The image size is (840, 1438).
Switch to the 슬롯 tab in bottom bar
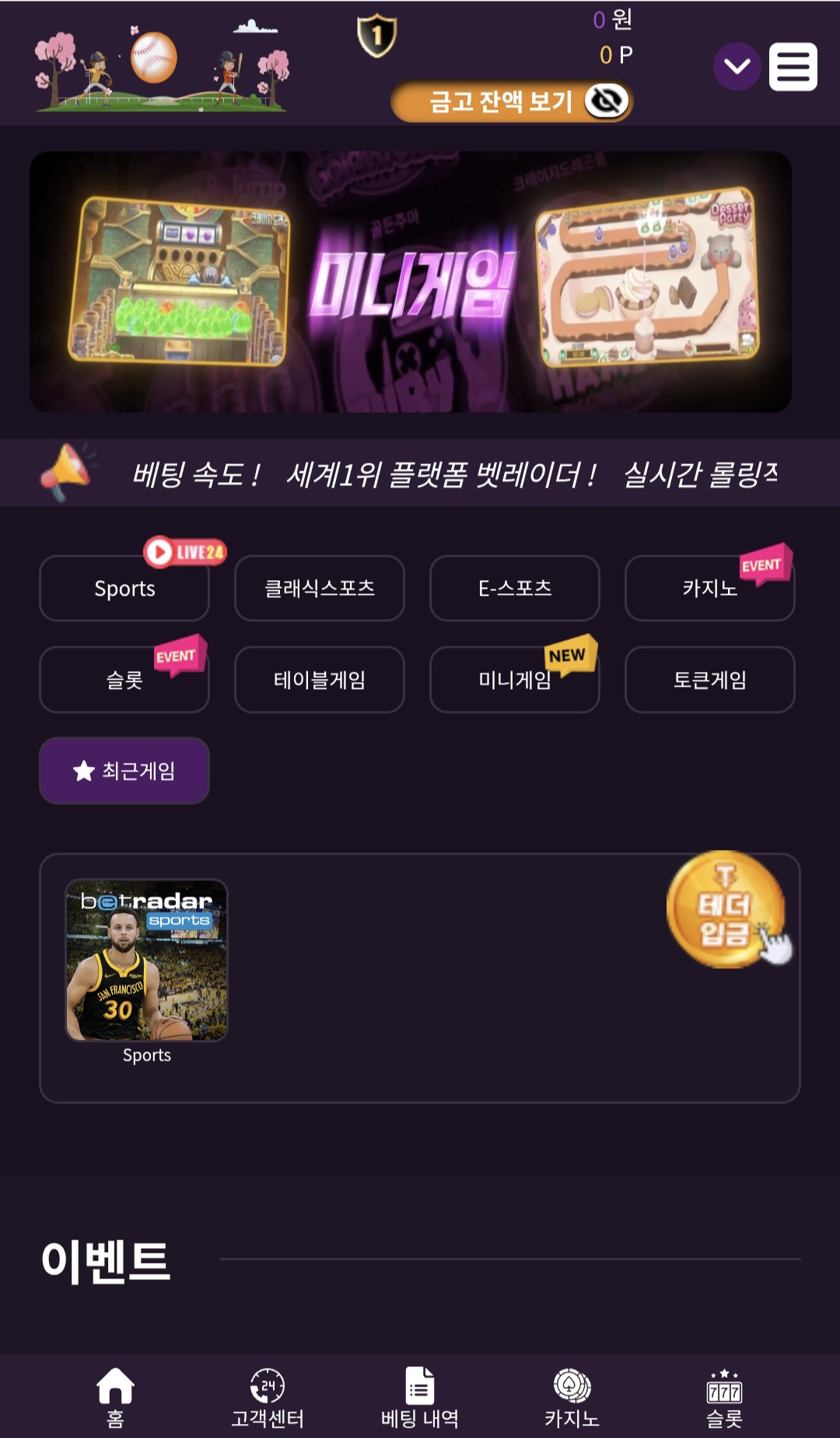[x=724, y=1398]
